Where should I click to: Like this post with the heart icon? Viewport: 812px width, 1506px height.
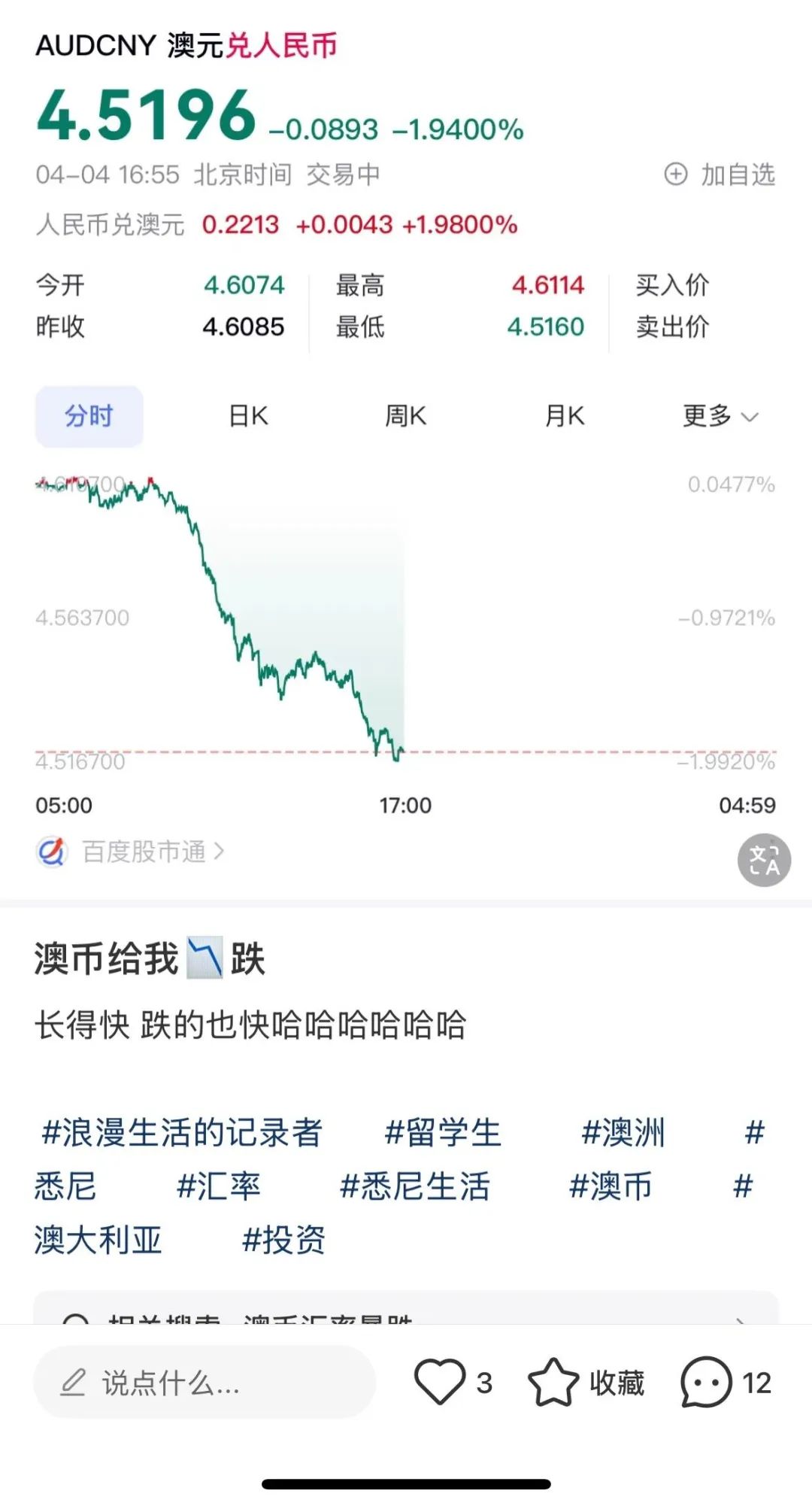point(441,1382)
